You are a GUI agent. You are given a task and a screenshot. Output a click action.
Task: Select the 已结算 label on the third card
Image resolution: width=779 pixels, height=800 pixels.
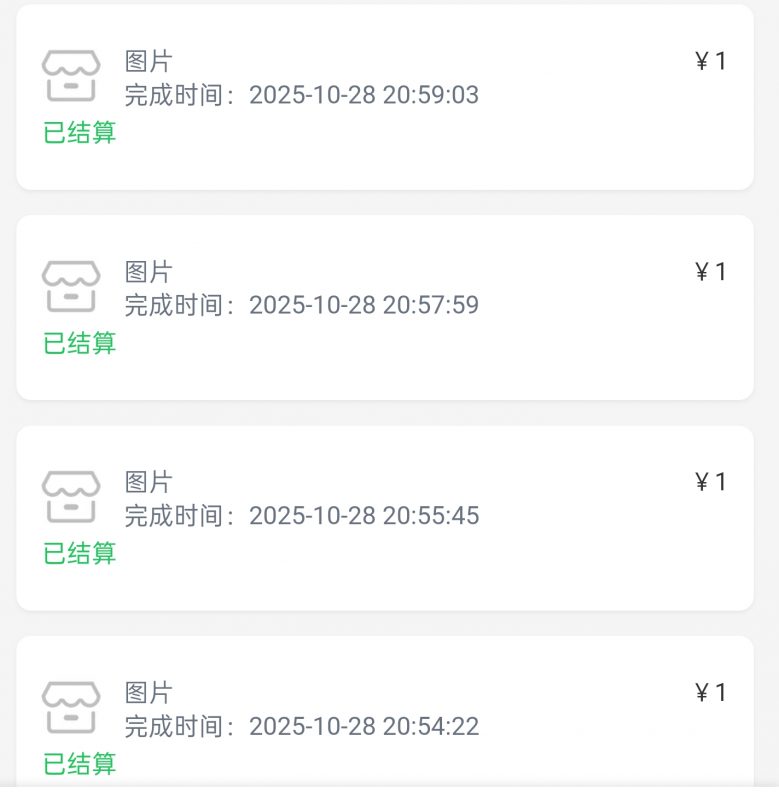click(x=79, y=553)
